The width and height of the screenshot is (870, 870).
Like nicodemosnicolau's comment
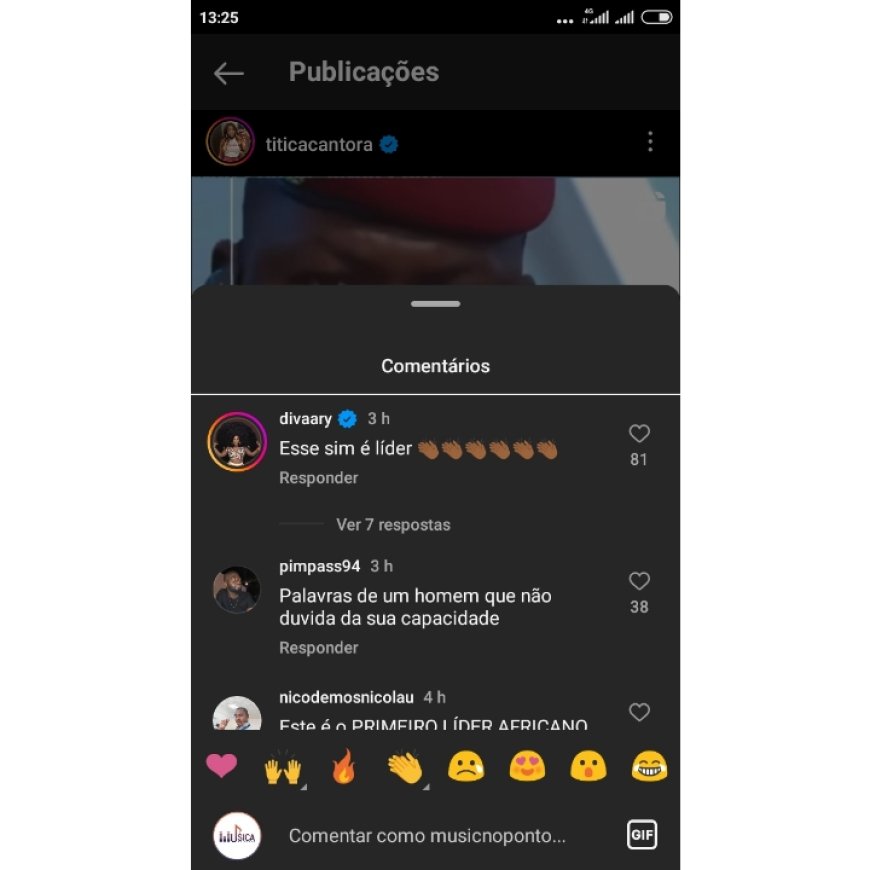click(x=639, y=712)
